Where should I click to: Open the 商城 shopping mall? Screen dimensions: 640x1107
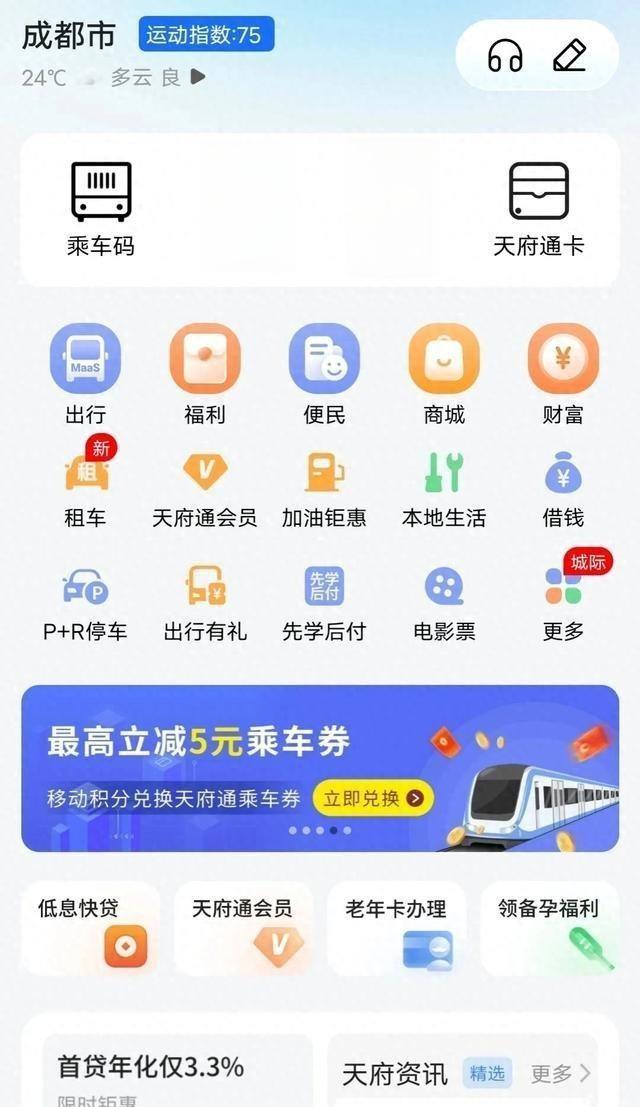click(444, 372)
